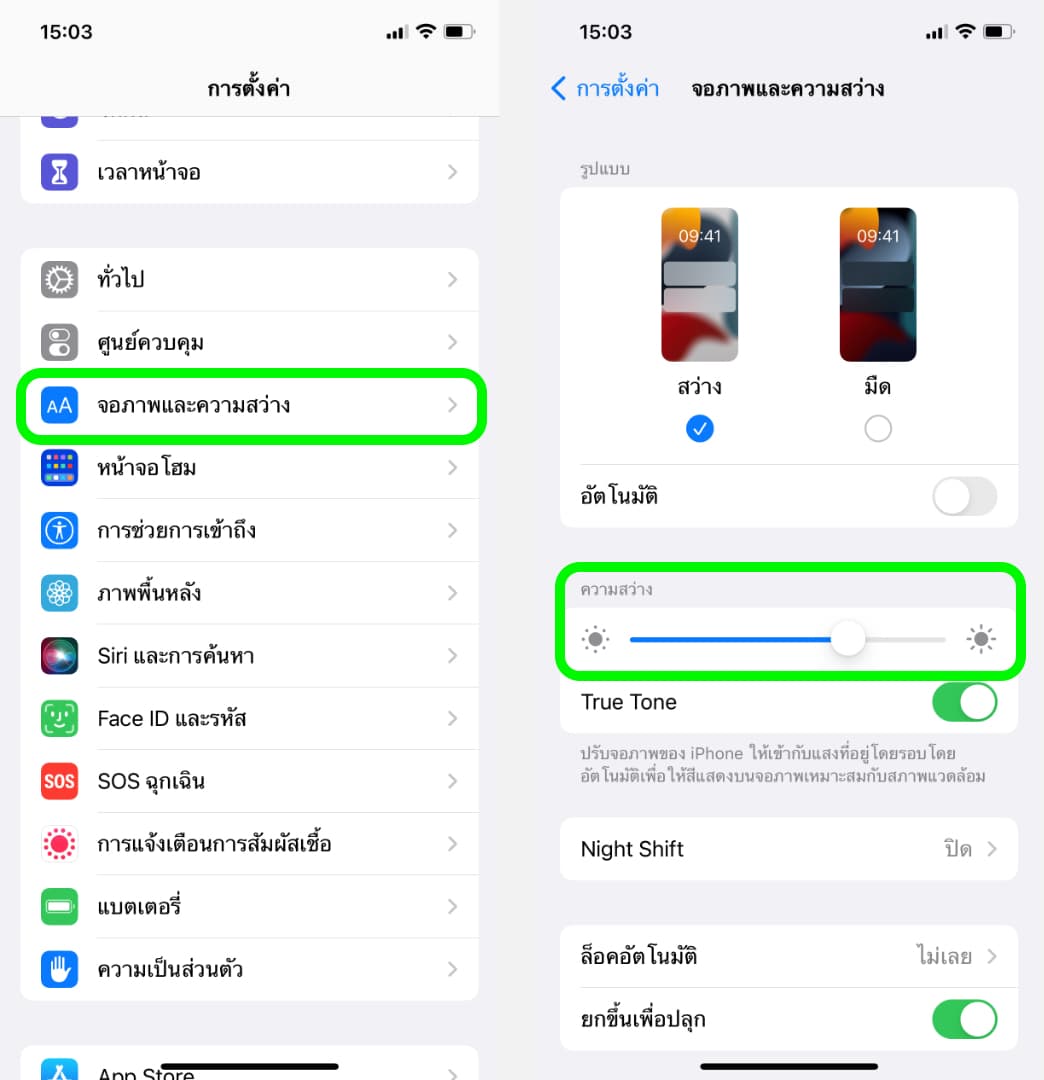Open แบตเตอรี่ settings
This screenshot has height=1080, width=1044.
(x=249, y=907)
